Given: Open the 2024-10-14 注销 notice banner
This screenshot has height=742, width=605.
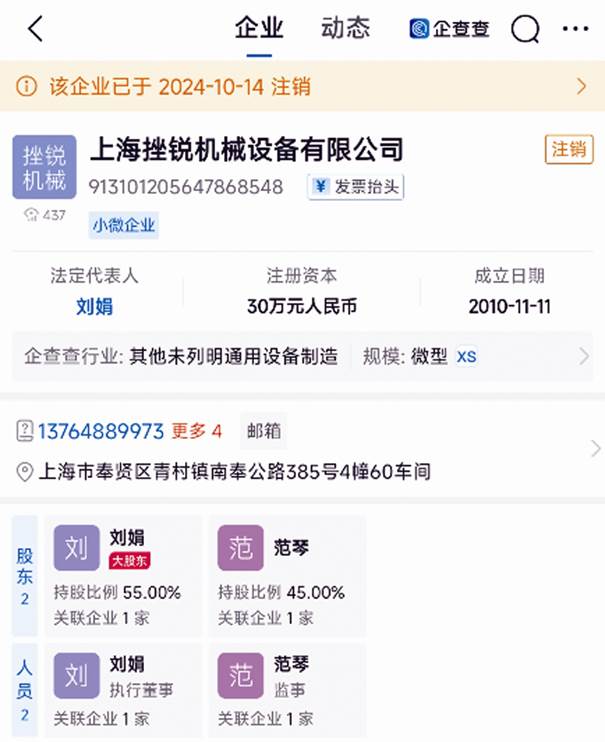Looking at the screenshot, I should point(302,87).
